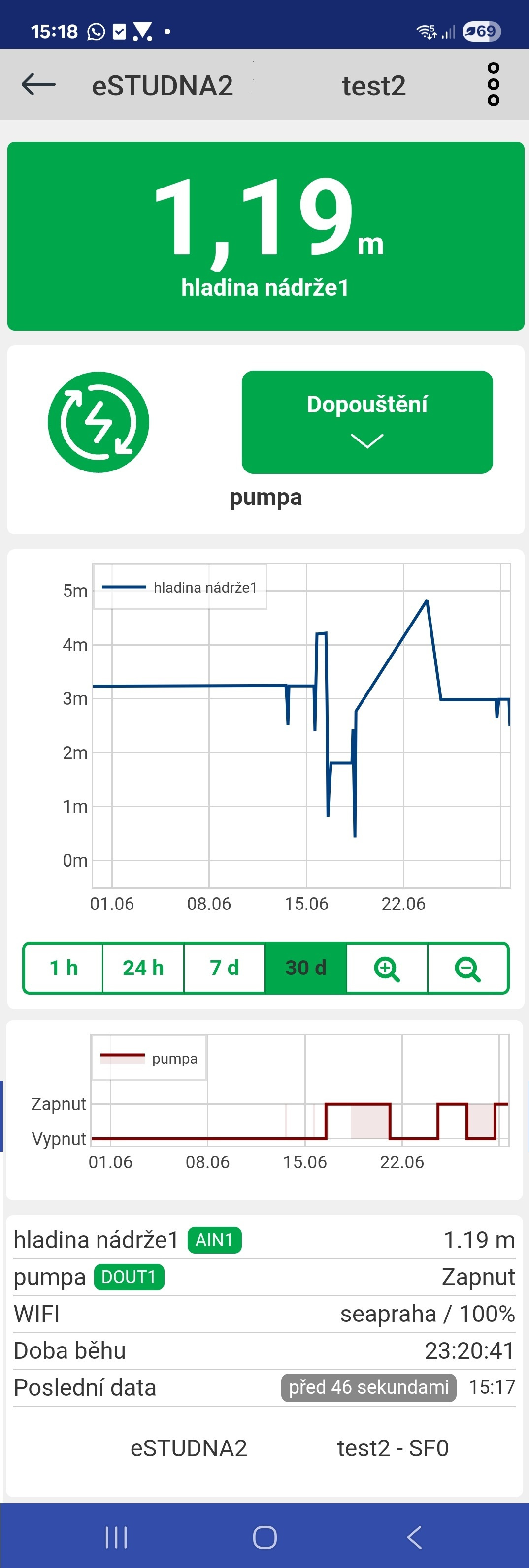Go to the home screen

pos(265,1537)
